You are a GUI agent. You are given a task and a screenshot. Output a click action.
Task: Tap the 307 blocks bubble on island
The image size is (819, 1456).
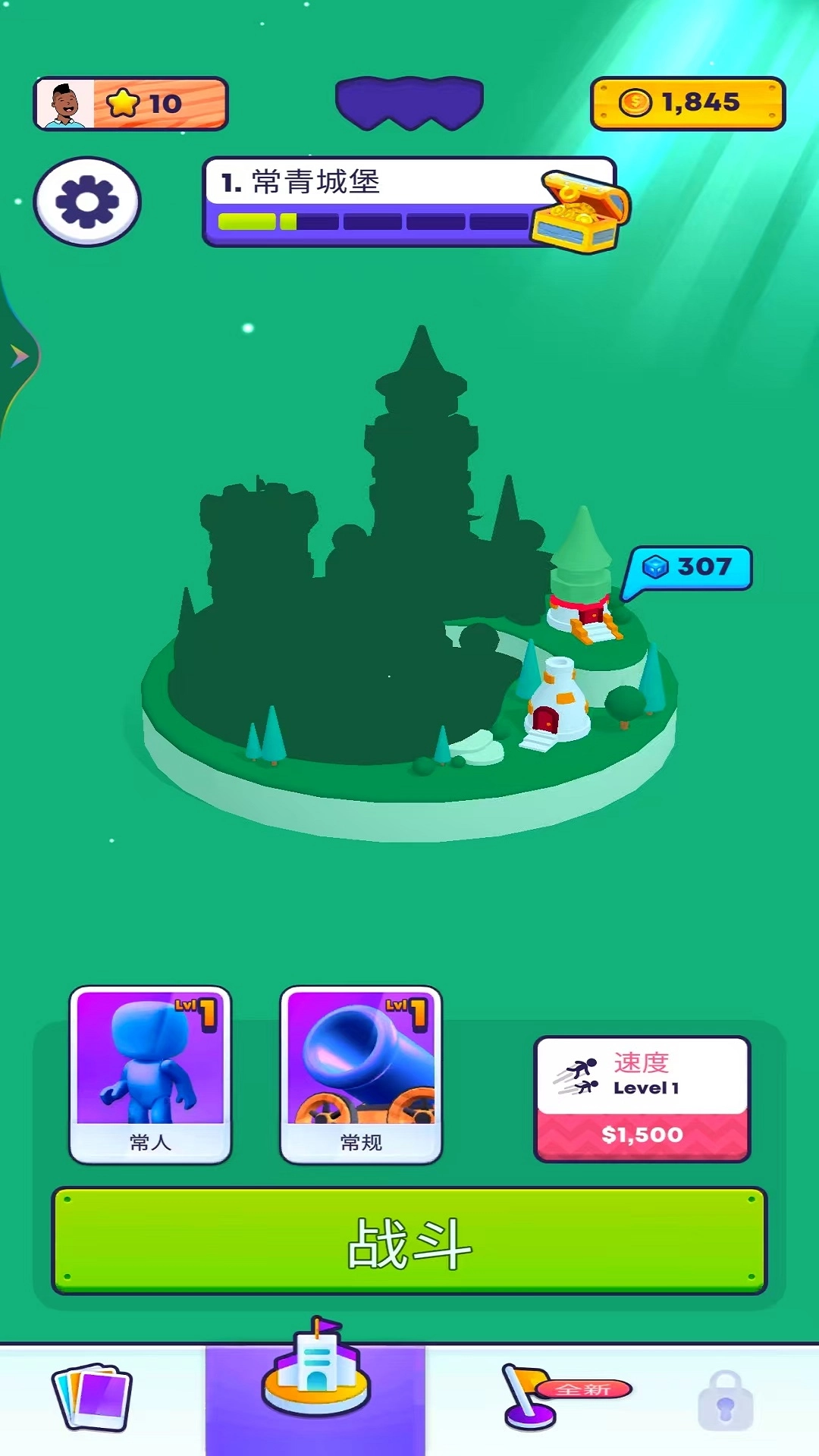[x=689, y=567]
